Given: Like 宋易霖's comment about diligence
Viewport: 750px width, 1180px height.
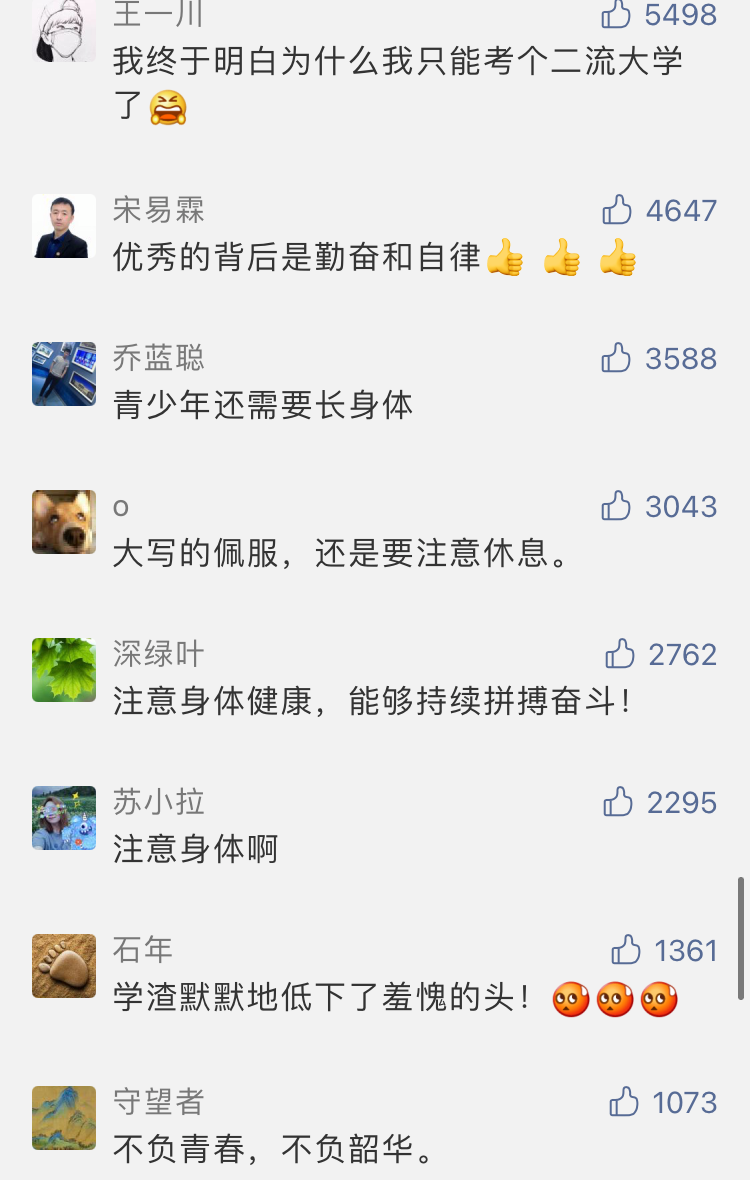Looking at the screenshot, I should 617,210.
